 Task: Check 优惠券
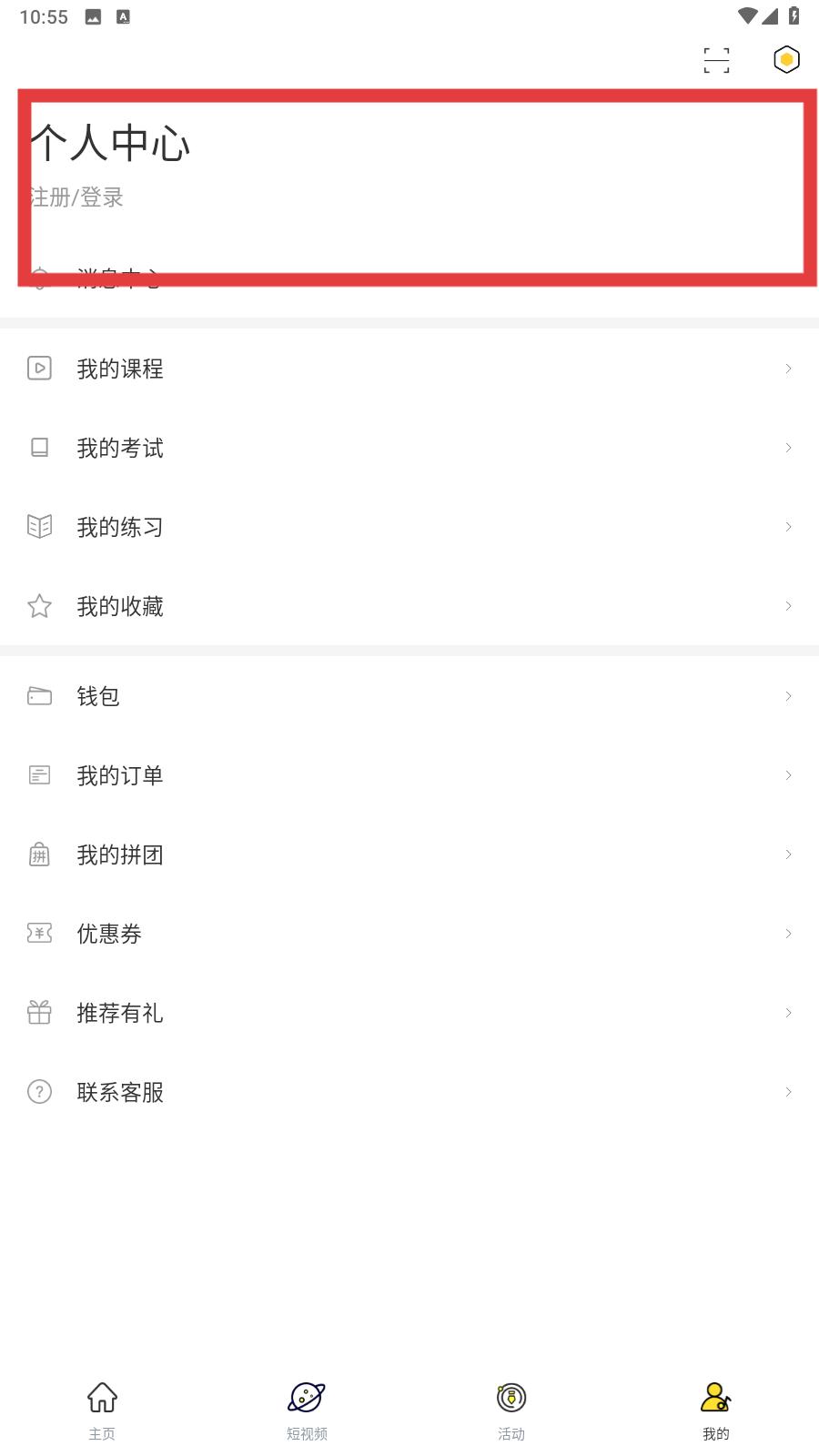pyautogui.click(x=409, y=934)
